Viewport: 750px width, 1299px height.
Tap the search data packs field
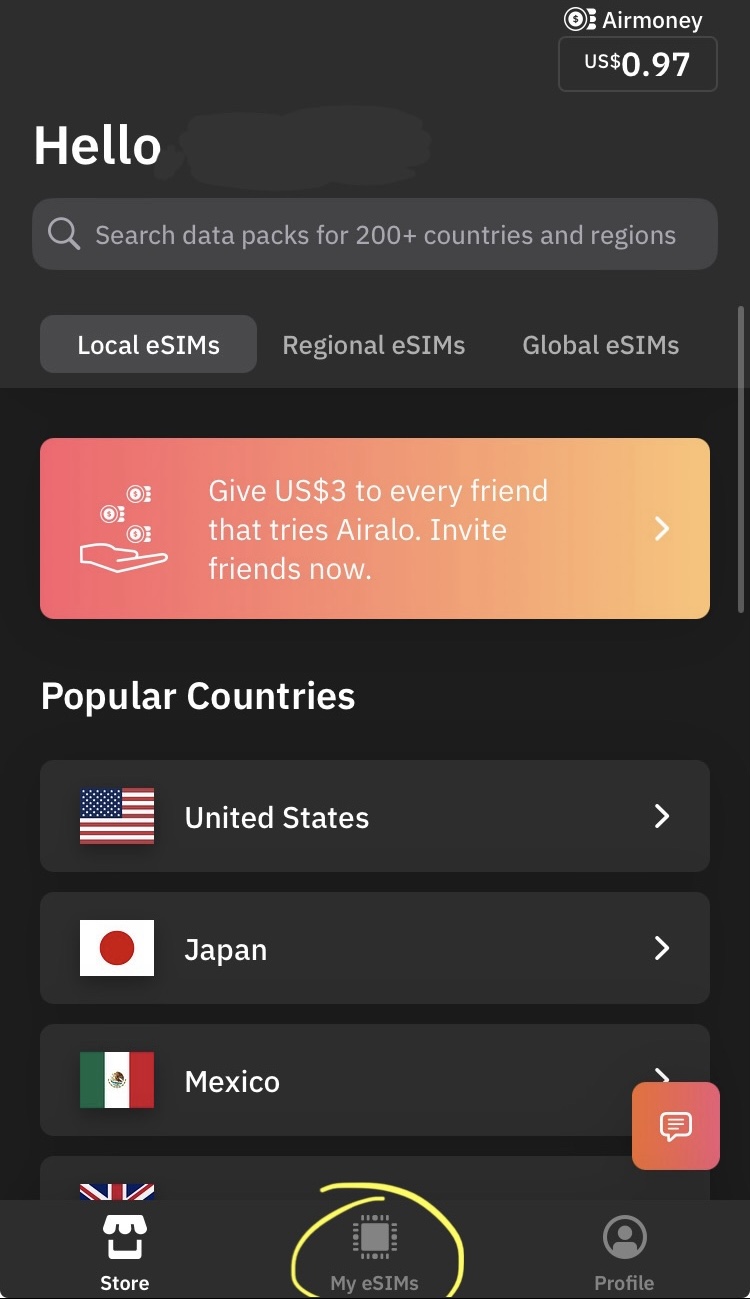point(375,234)
